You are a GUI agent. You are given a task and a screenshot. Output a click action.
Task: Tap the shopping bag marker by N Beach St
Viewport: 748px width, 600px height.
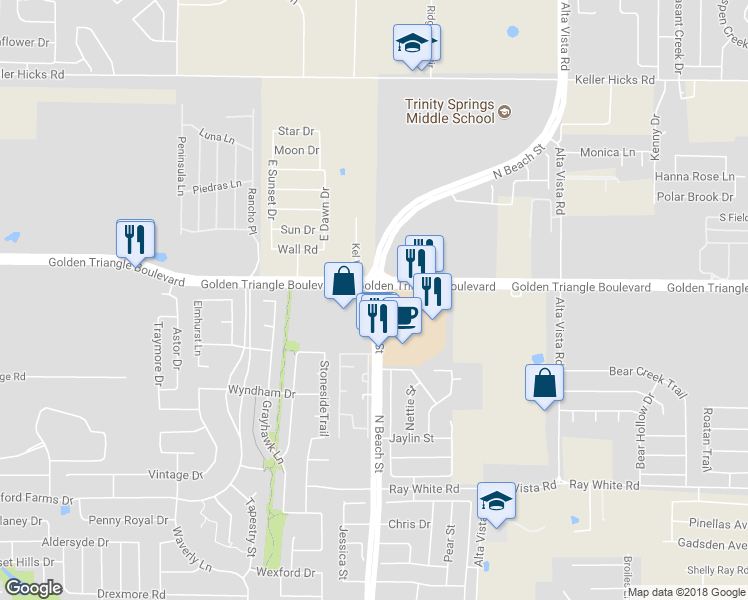tap(343, 281)
